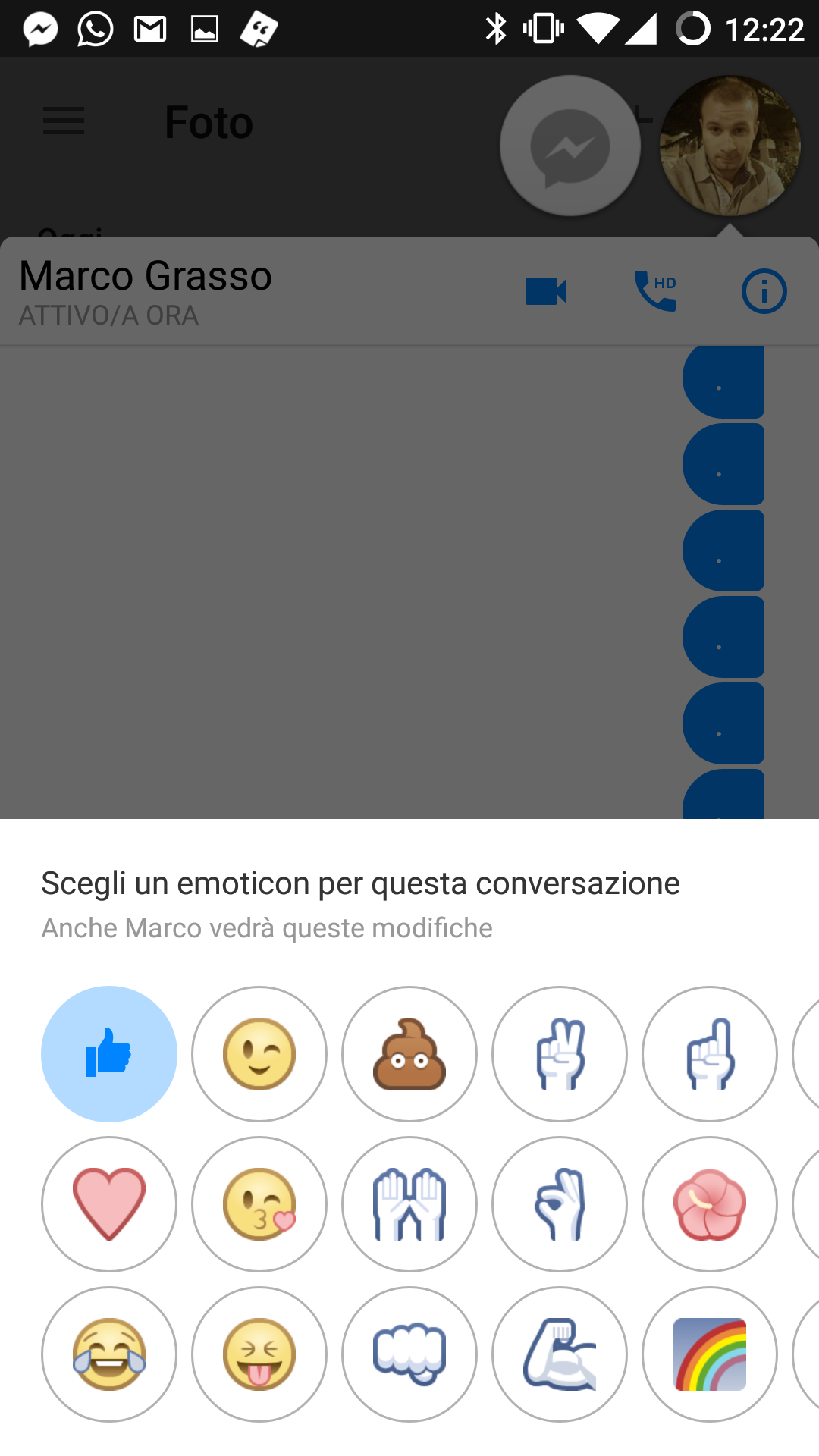819x1456 pixels.
Task: Pick the poop emoticon
Action: (x=409, y=1053)
